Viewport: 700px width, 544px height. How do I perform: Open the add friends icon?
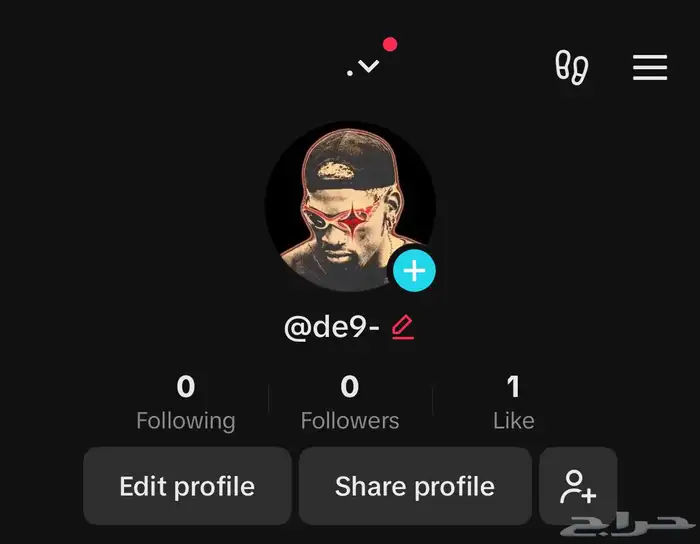(x=578, y=486)
